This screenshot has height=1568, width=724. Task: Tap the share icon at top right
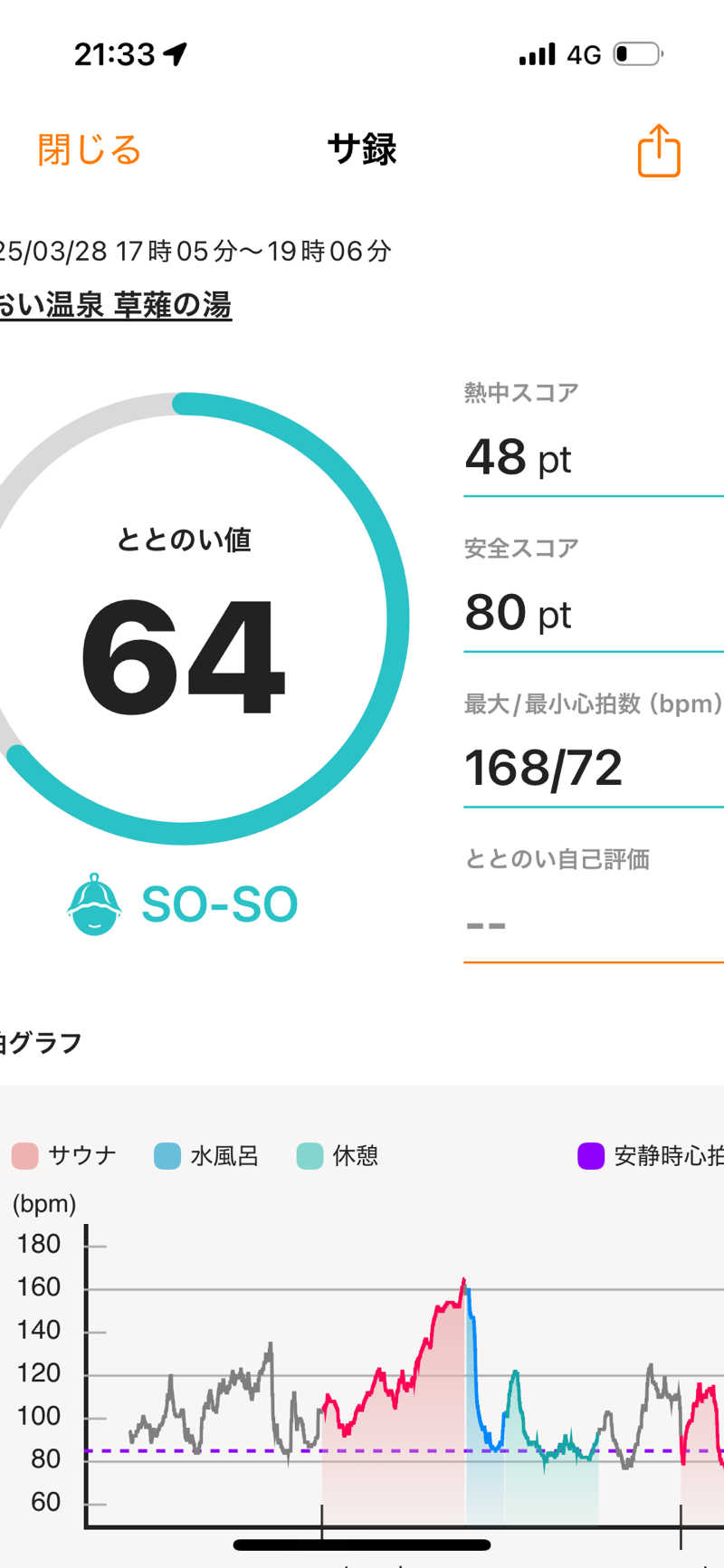pyautogui.click(x=658, y=151)
